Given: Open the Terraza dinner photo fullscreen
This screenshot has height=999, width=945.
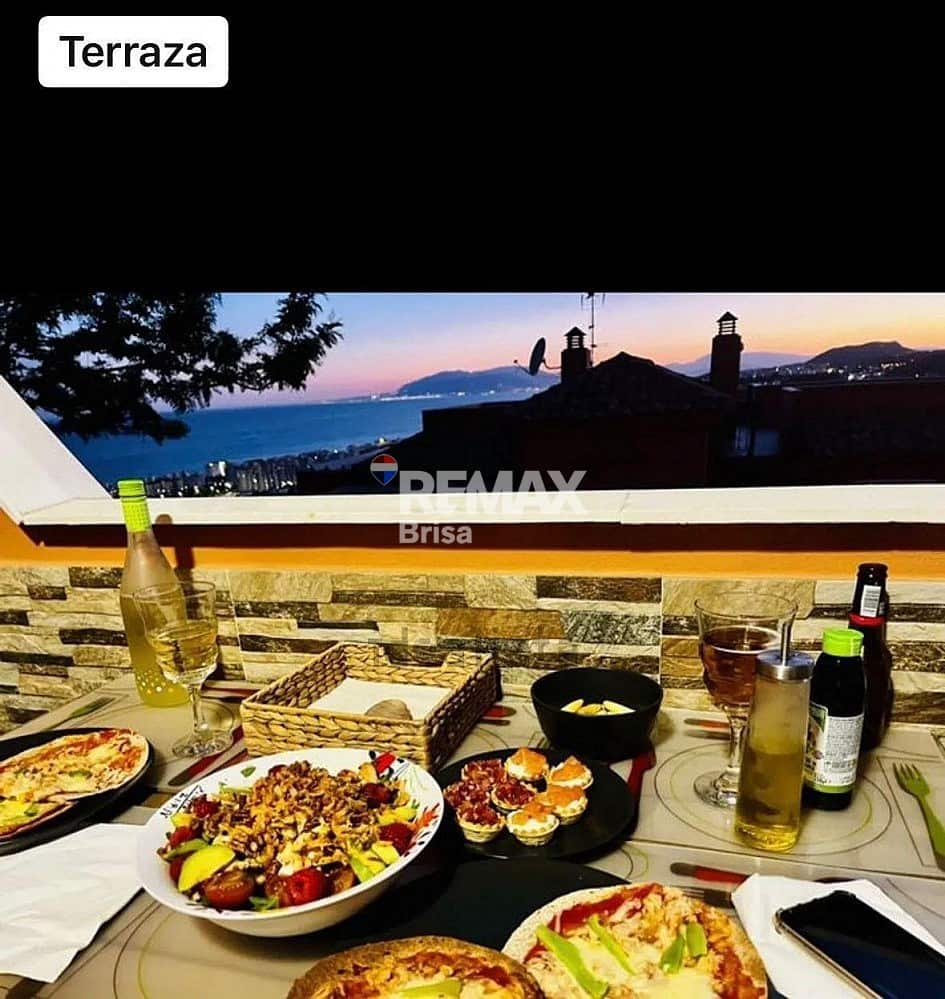Looking at the screenshot, I should click(x=472, y=645).
